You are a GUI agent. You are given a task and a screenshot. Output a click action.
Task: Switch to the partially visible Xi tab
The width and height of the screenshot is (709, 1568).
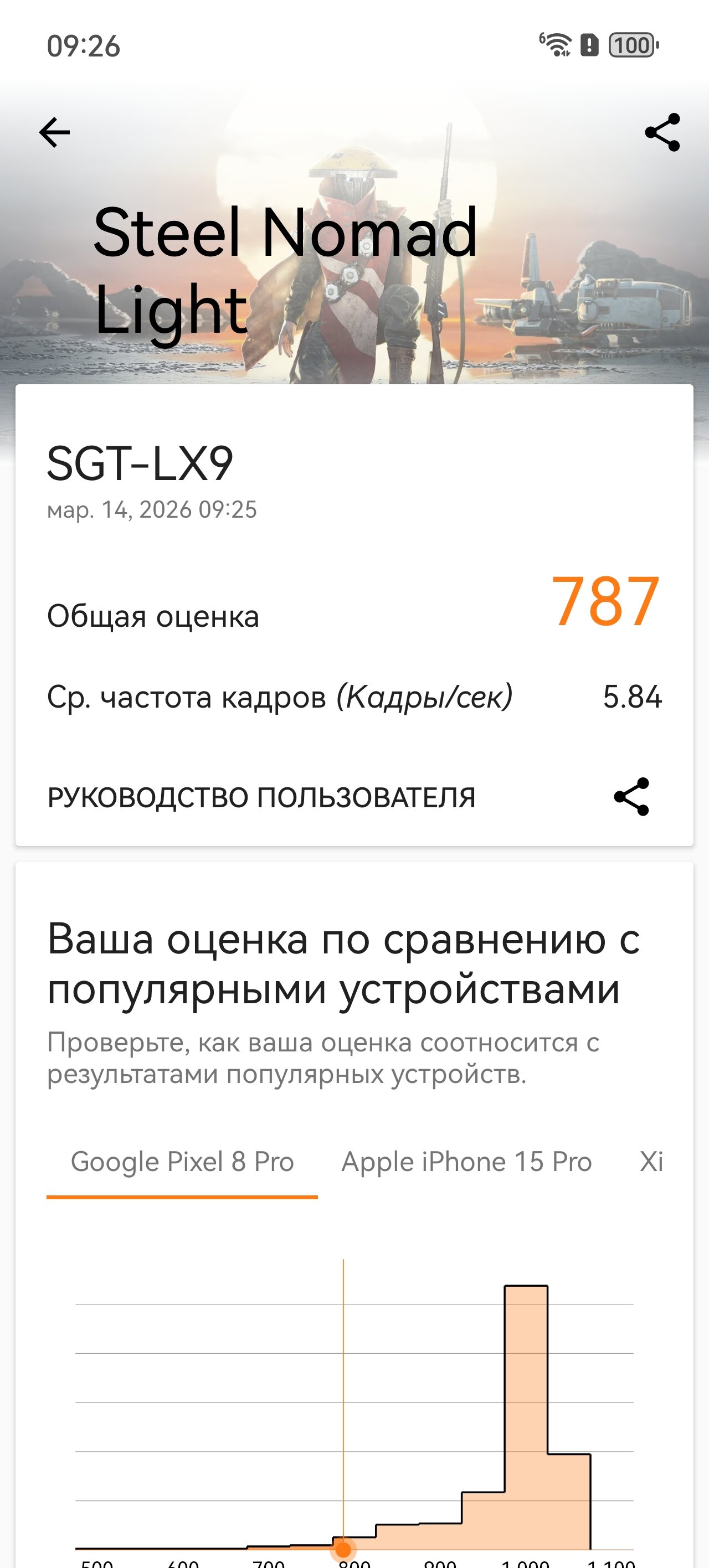click(x=651, y=1162)
